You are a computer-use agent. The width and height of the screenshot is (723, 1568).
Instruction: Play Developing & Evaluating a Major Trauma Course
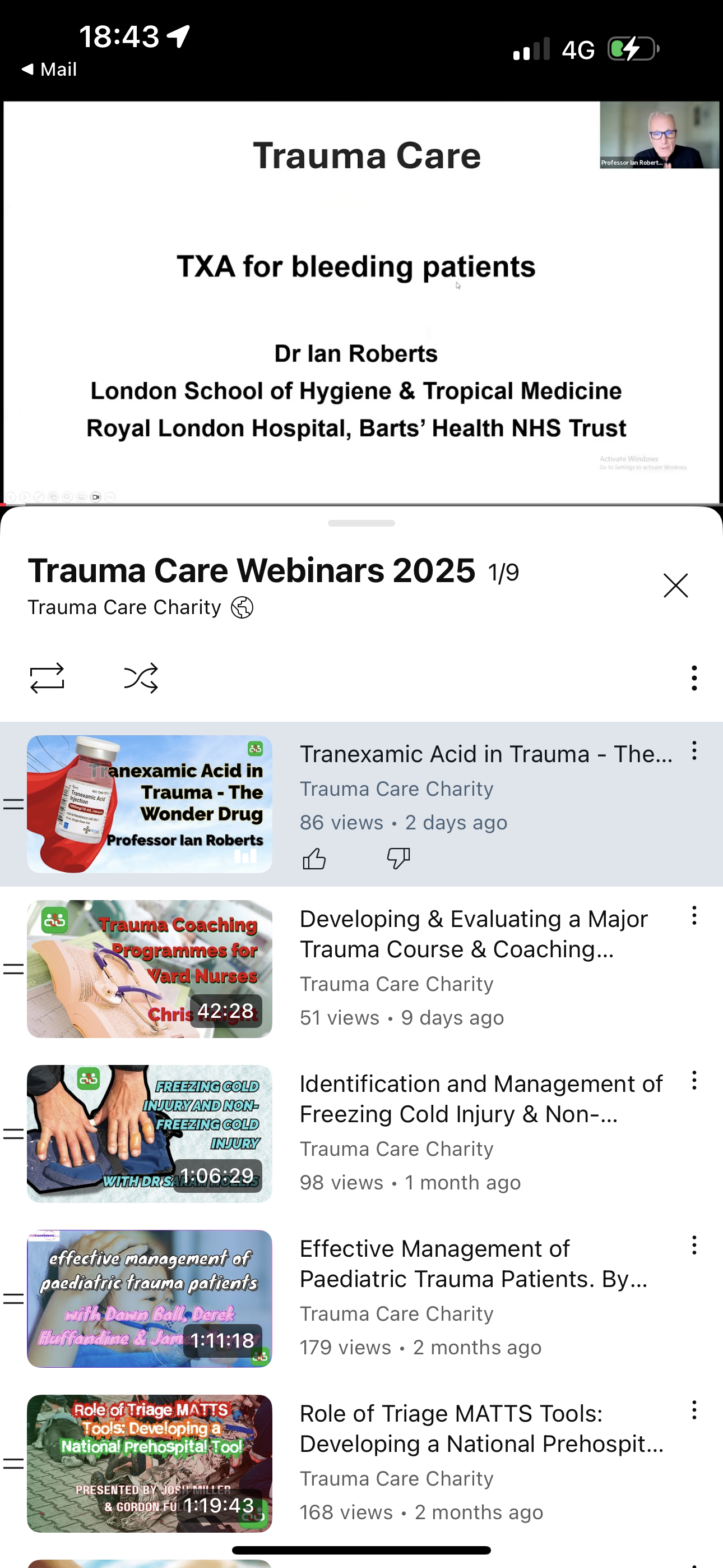(x=473, y=934)
